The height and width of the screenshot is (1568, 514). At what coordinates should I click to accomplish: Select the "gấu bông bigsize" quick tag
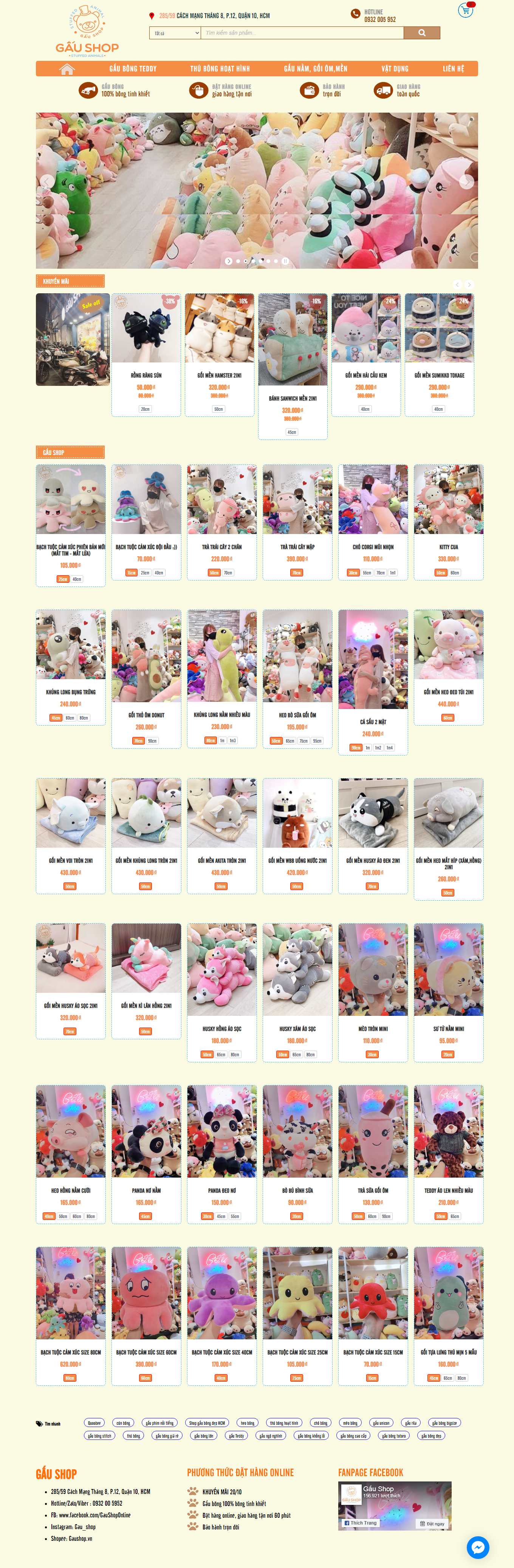pyautogui.click(x=444, y=1423)
